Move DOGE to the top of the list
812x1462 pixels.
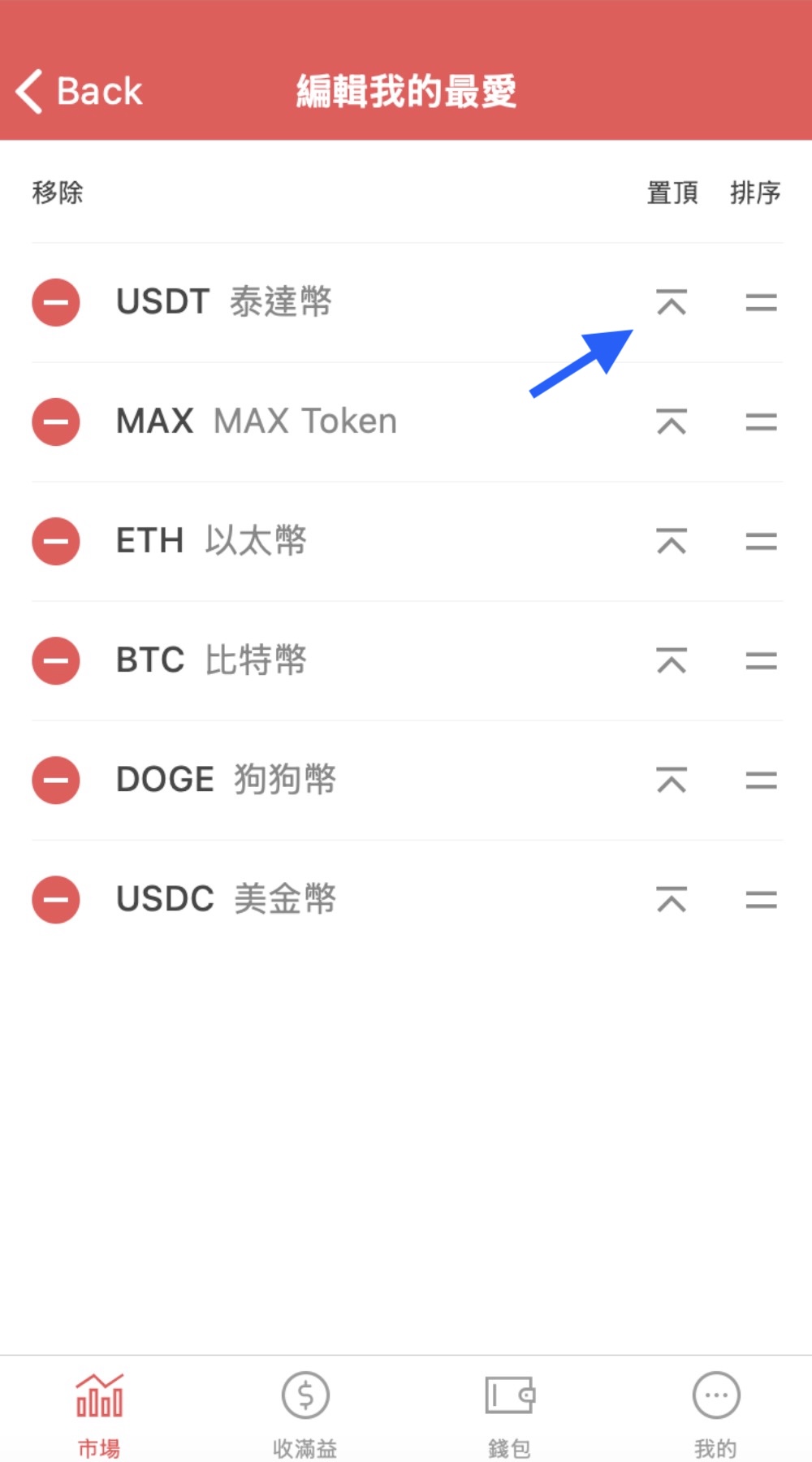click(x=672, y=781)
